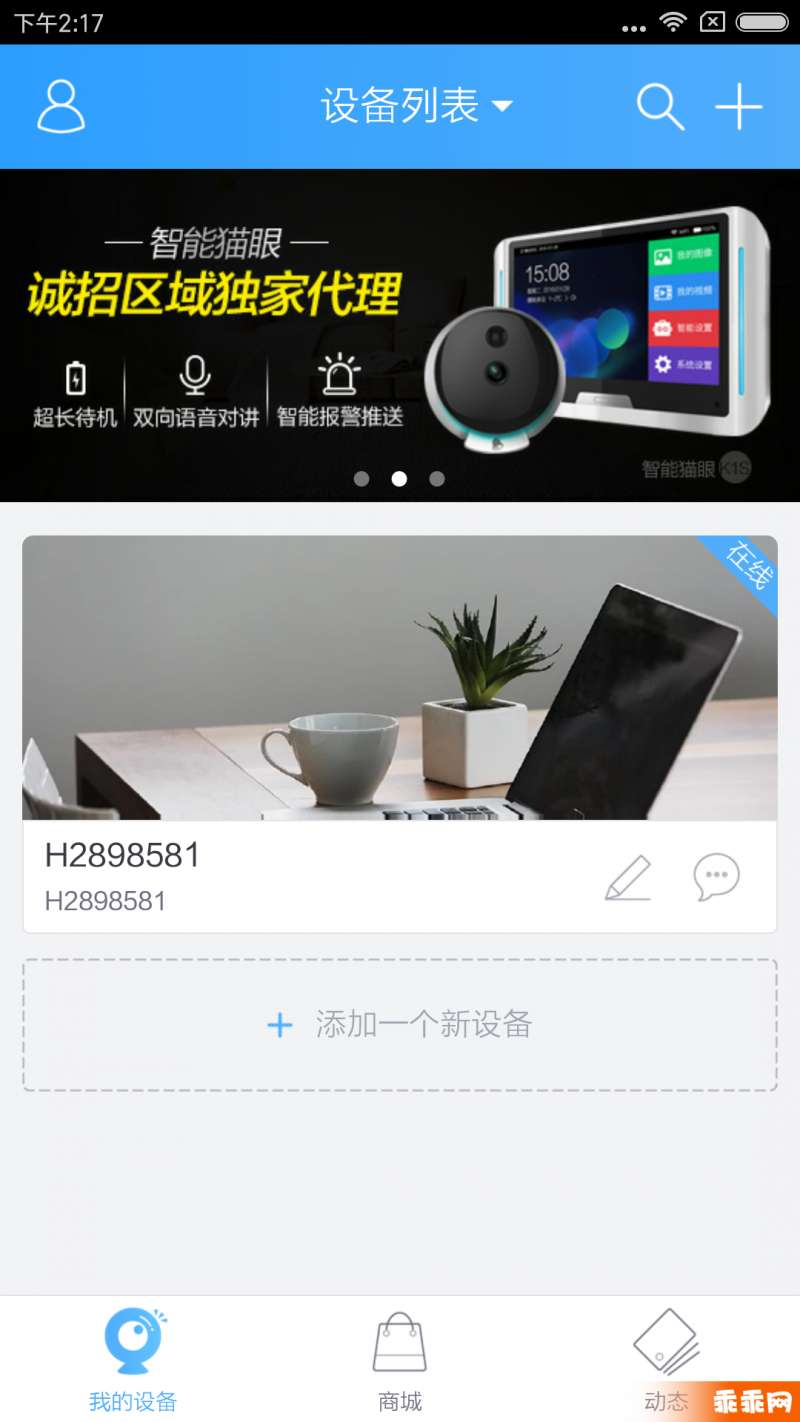Expand the 设备列表 dropdown
Viewport: 800px width, 1422px height.
[x=416, y=106]
